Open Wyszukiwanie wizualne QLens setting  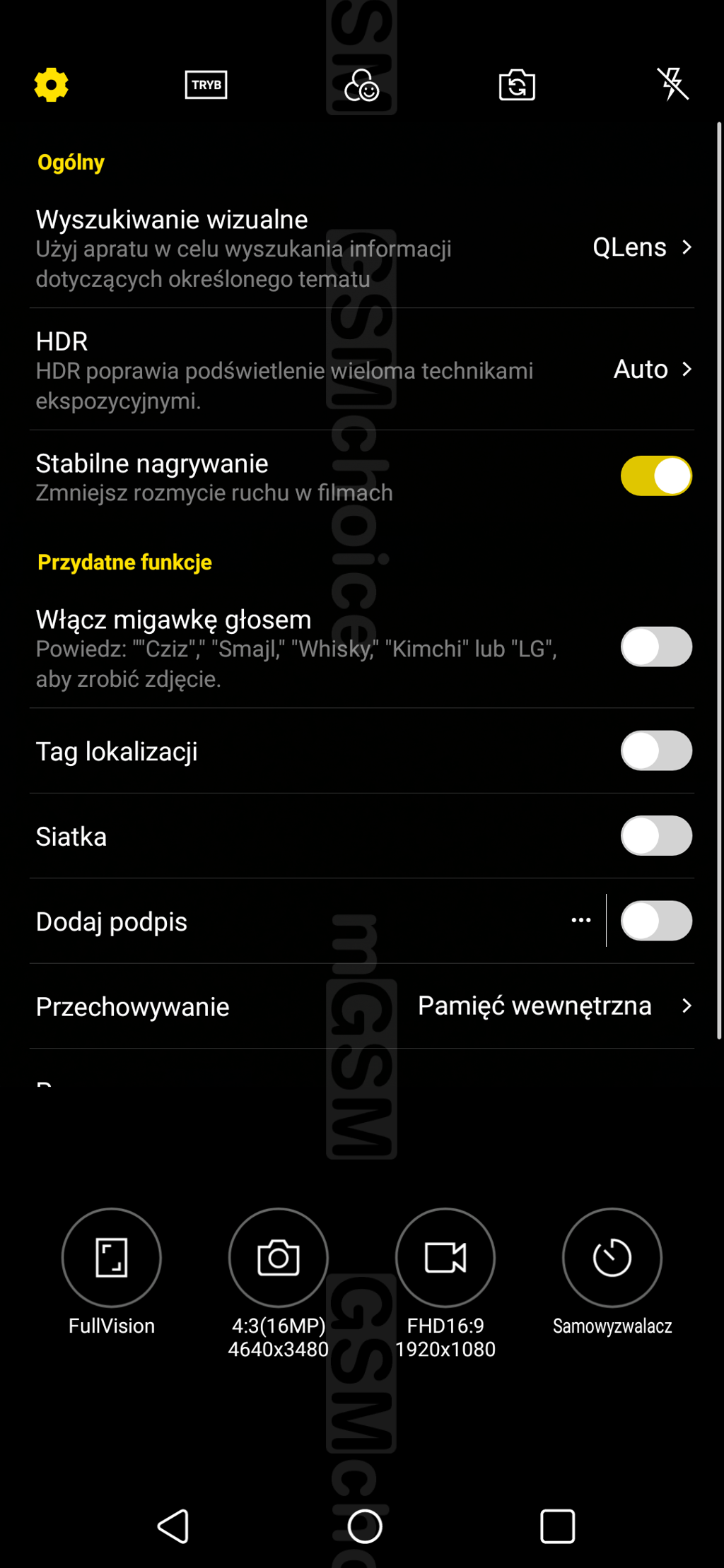362,248
